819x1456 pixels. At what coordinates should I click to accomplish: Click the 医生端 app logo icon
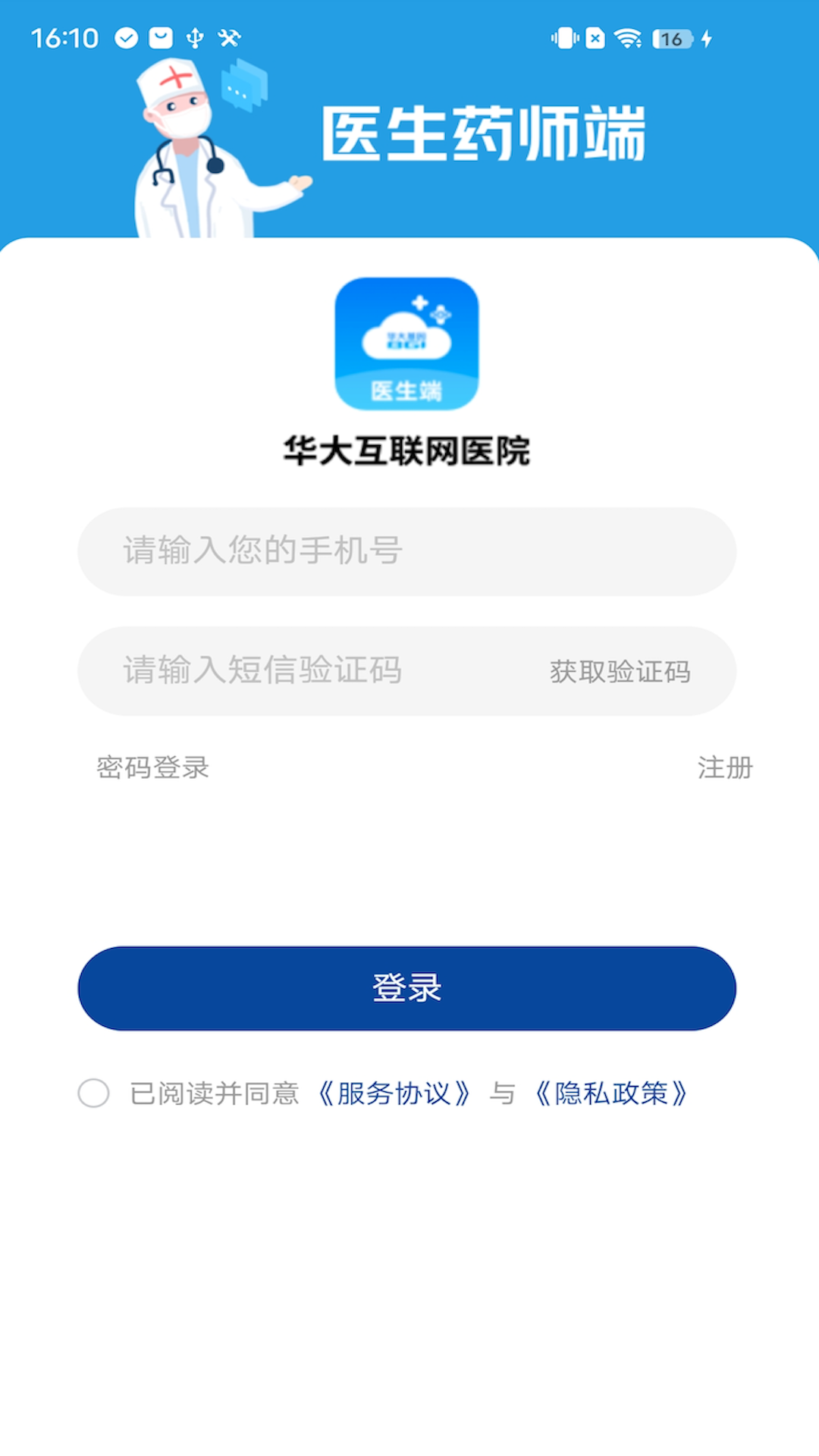pyautogui.click(x=407, y=345)
